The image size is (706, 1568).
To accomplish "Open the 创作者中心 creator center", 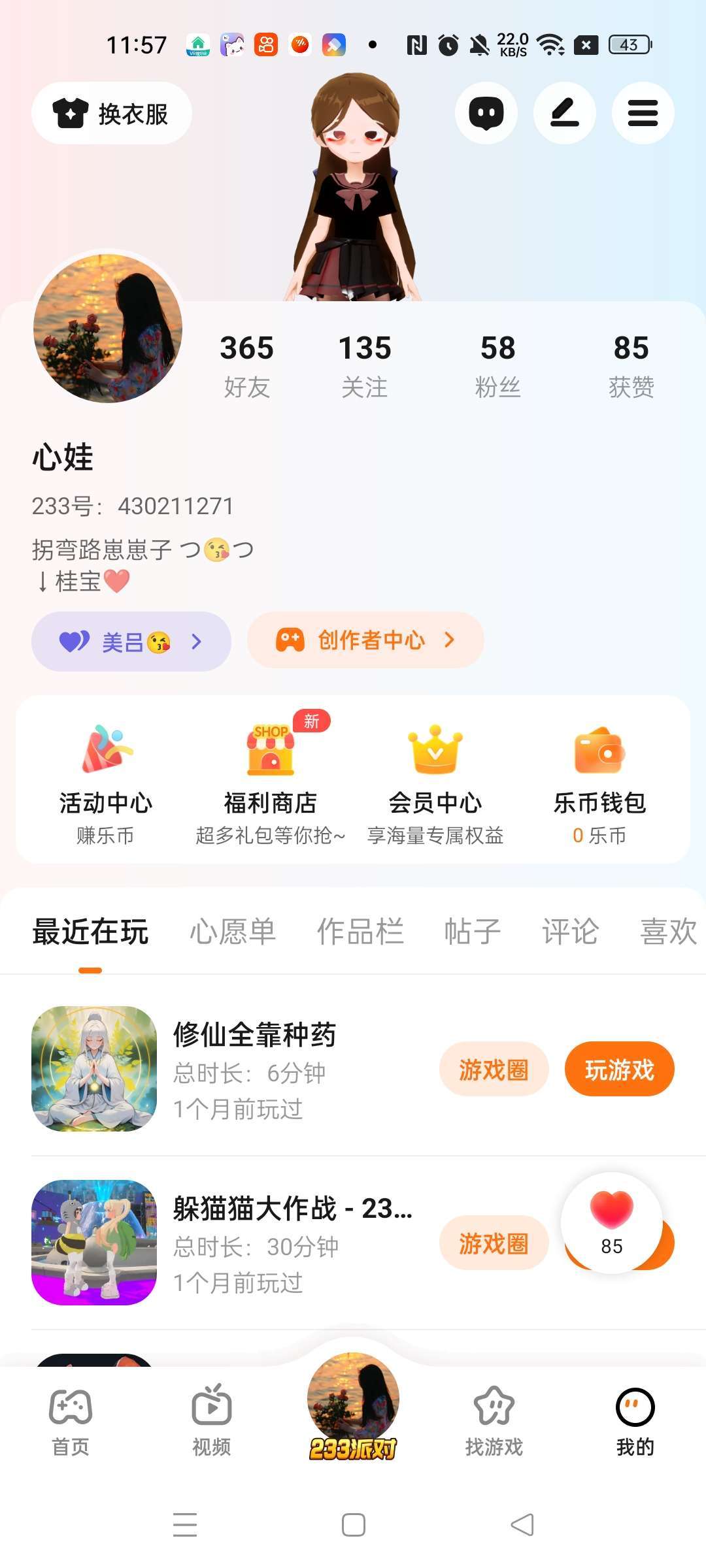I will (365, 640).
